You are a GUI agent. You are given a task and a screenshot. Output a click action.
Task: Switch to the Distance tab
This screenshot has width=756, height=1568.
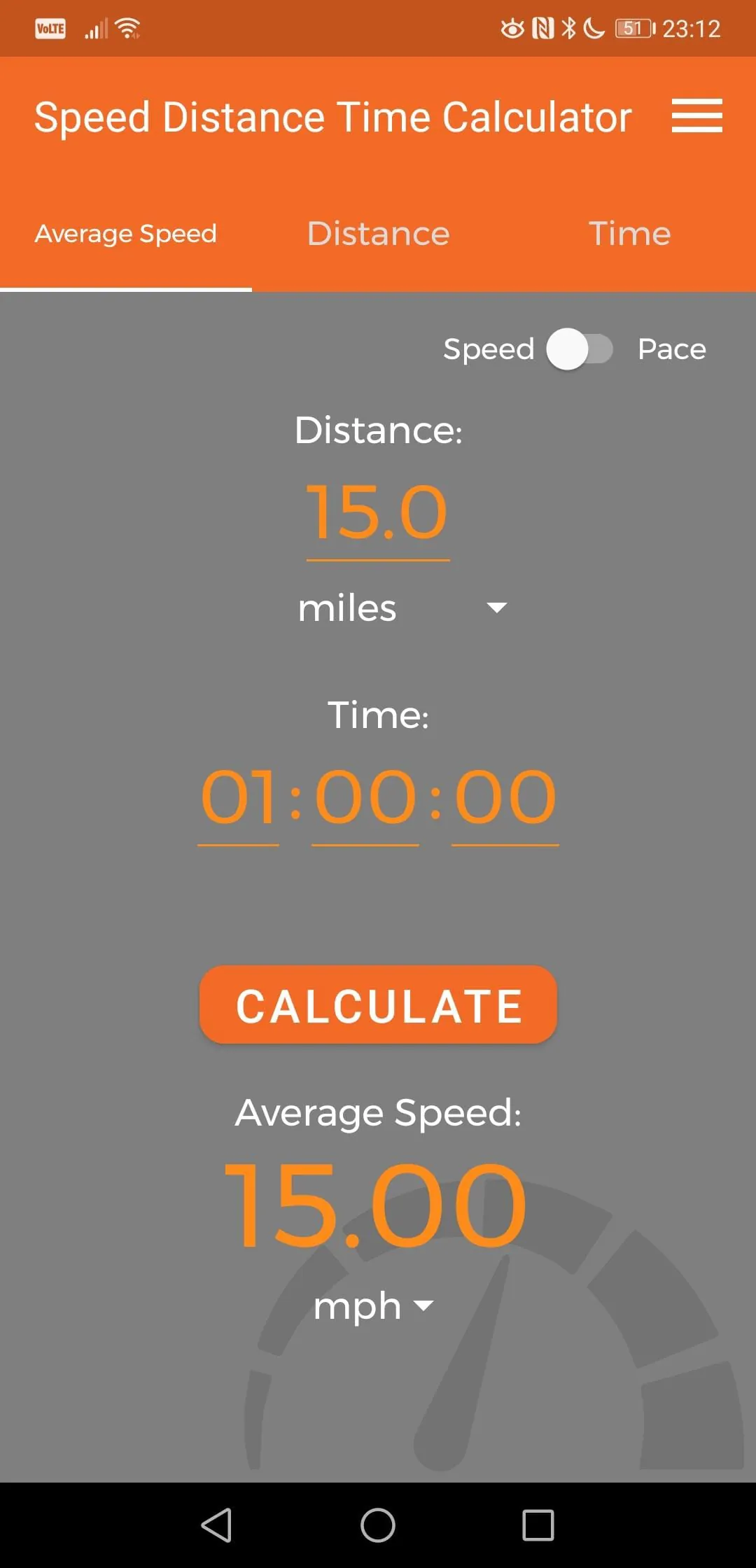click(x=378, y=233)
